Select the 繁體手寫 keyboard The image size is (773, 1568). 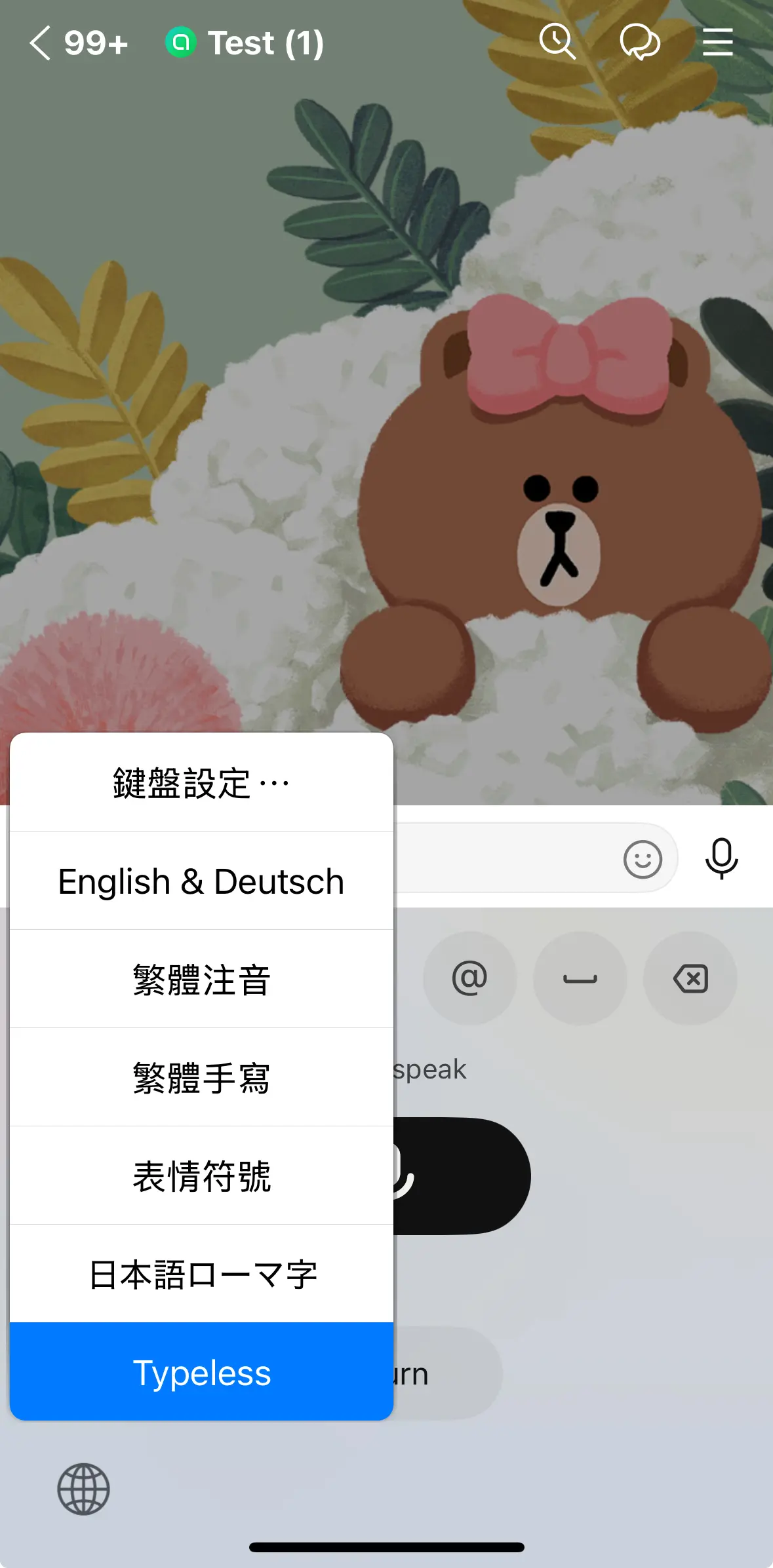coord(201,1077)
